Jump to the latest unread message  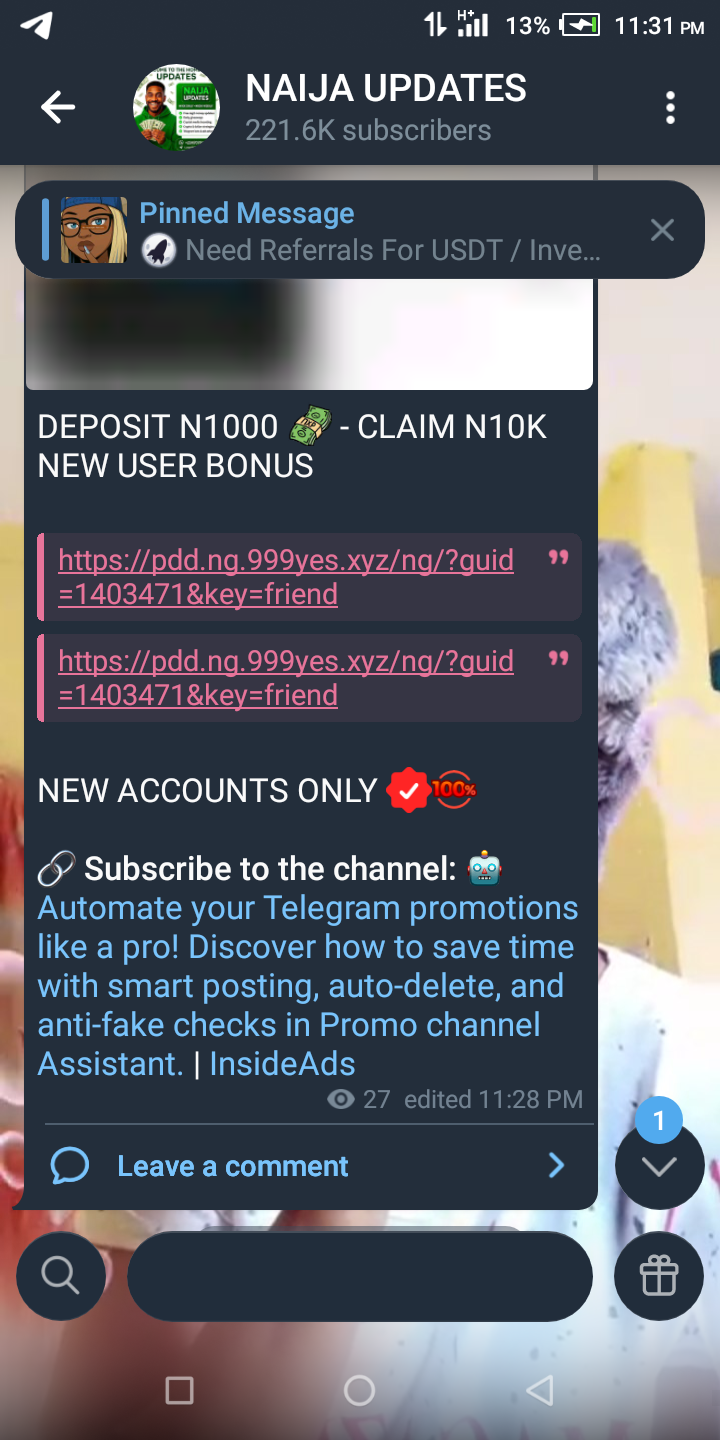pos(659,1166)
